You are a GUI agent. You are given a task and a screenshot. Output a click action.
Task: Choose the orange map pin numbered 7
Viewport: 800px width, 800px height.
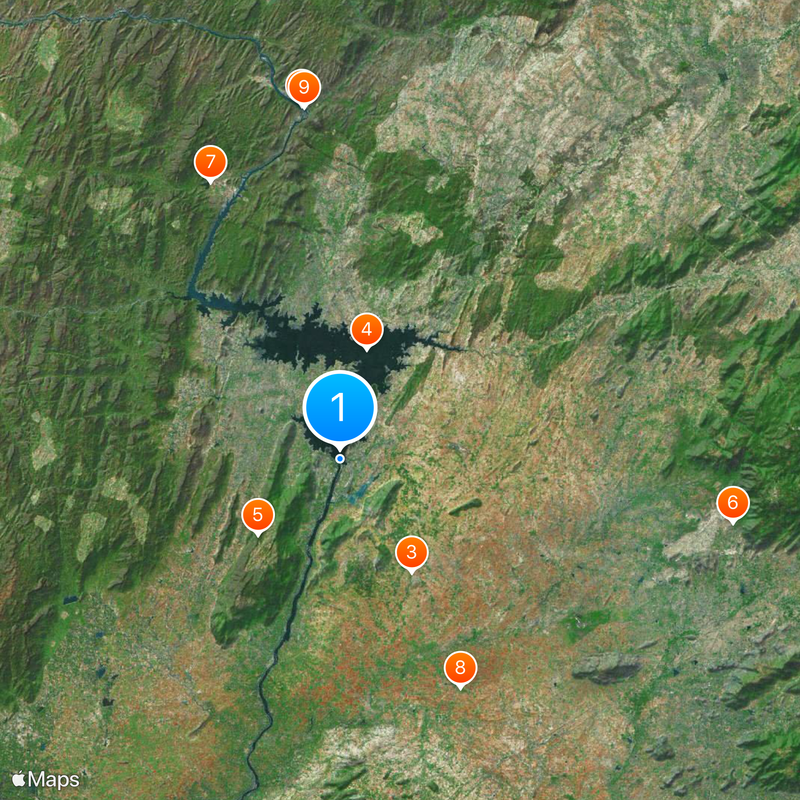pyautogui.click(x=210, y=162)
